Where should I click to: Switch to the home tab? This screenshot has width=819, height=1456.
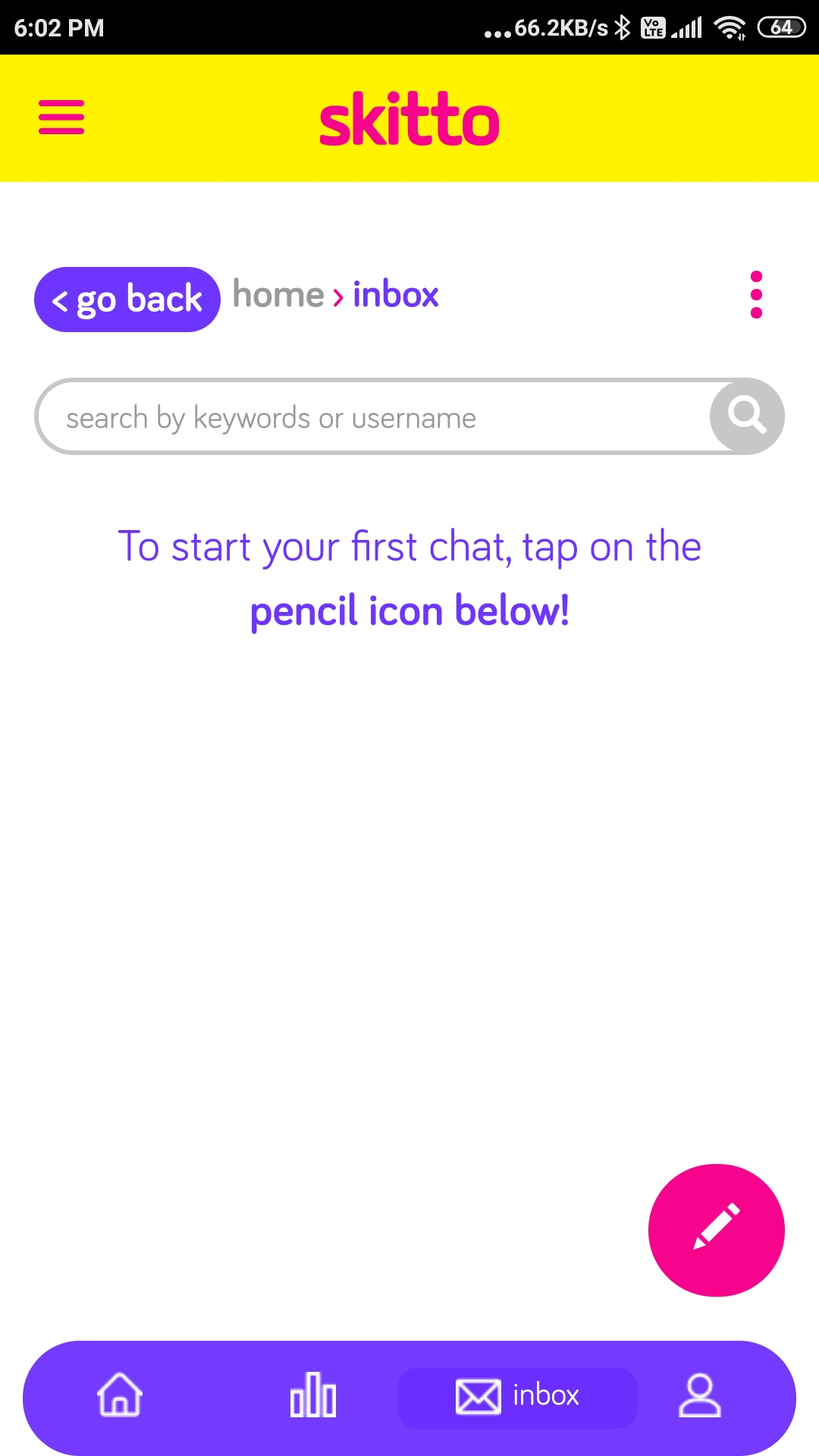(120, 1395)
